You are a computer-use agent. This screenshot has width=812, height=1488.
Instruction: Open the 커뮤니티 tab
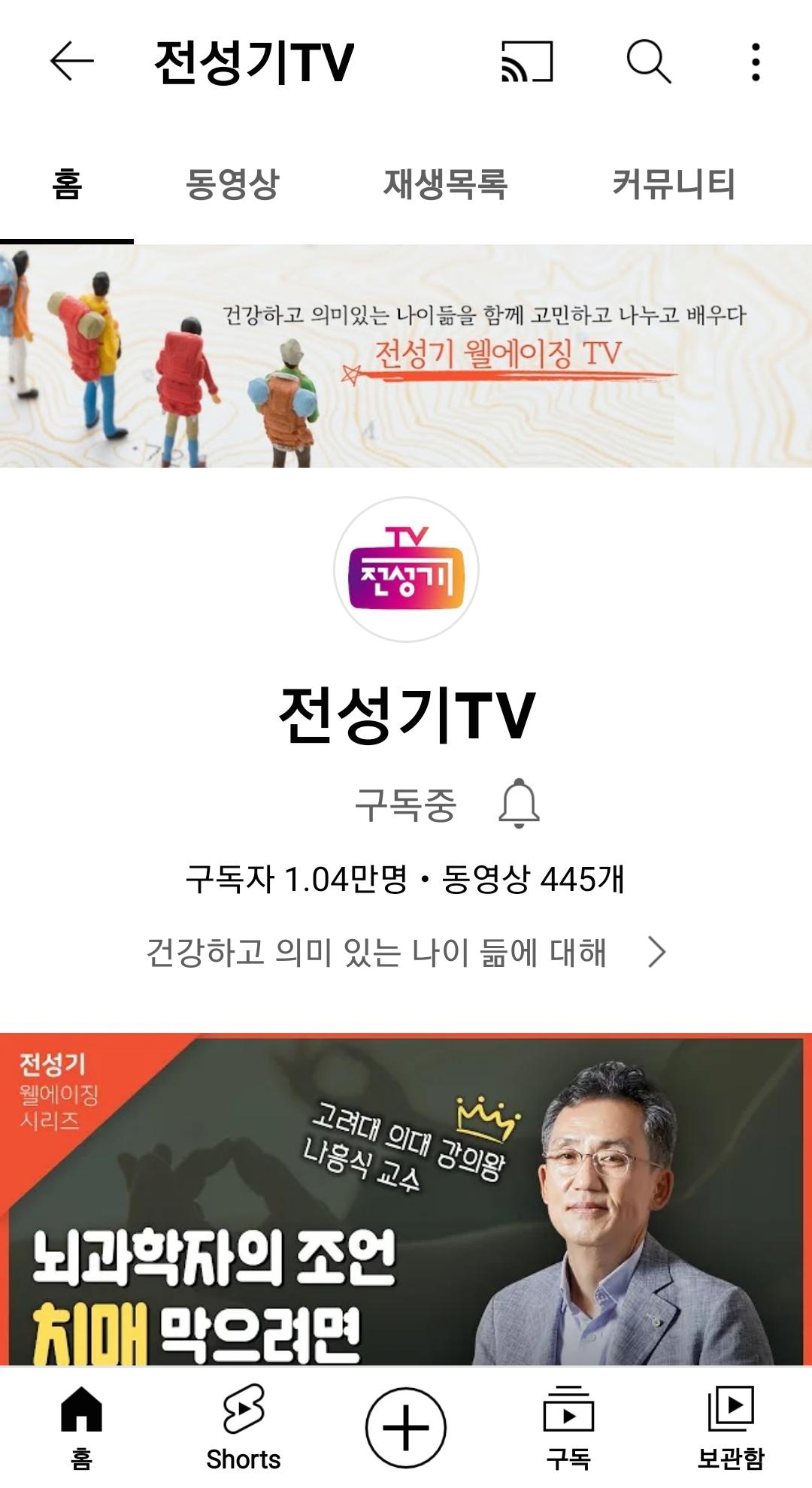674,184
